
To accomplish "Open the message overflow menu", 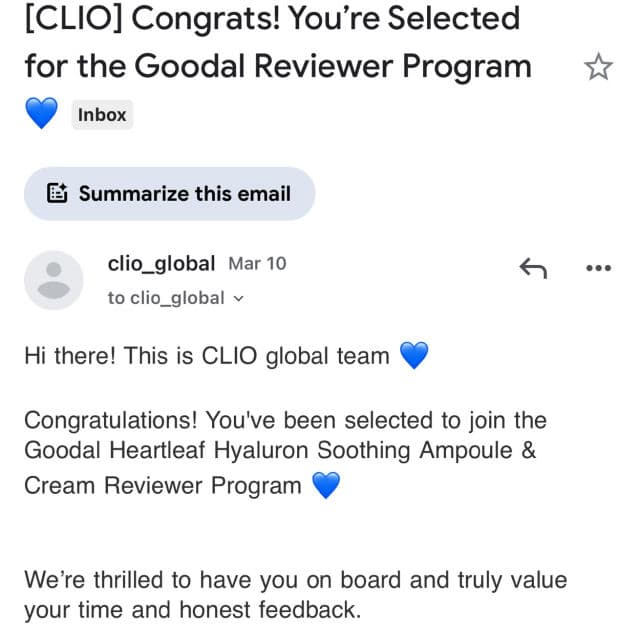I will [x=597, y=268].
